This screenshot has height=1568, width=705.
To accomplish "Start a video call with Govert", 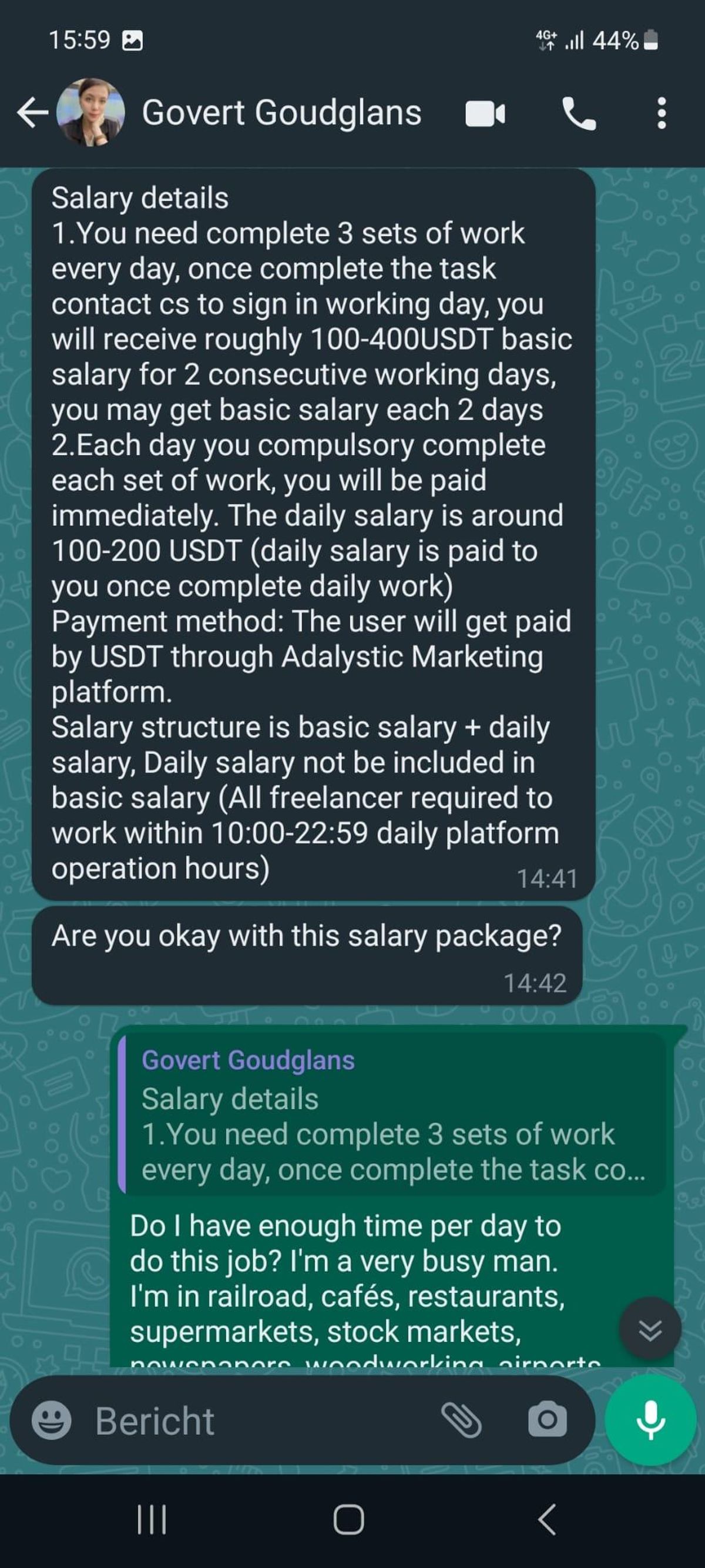I will click(x=485, y=114).
